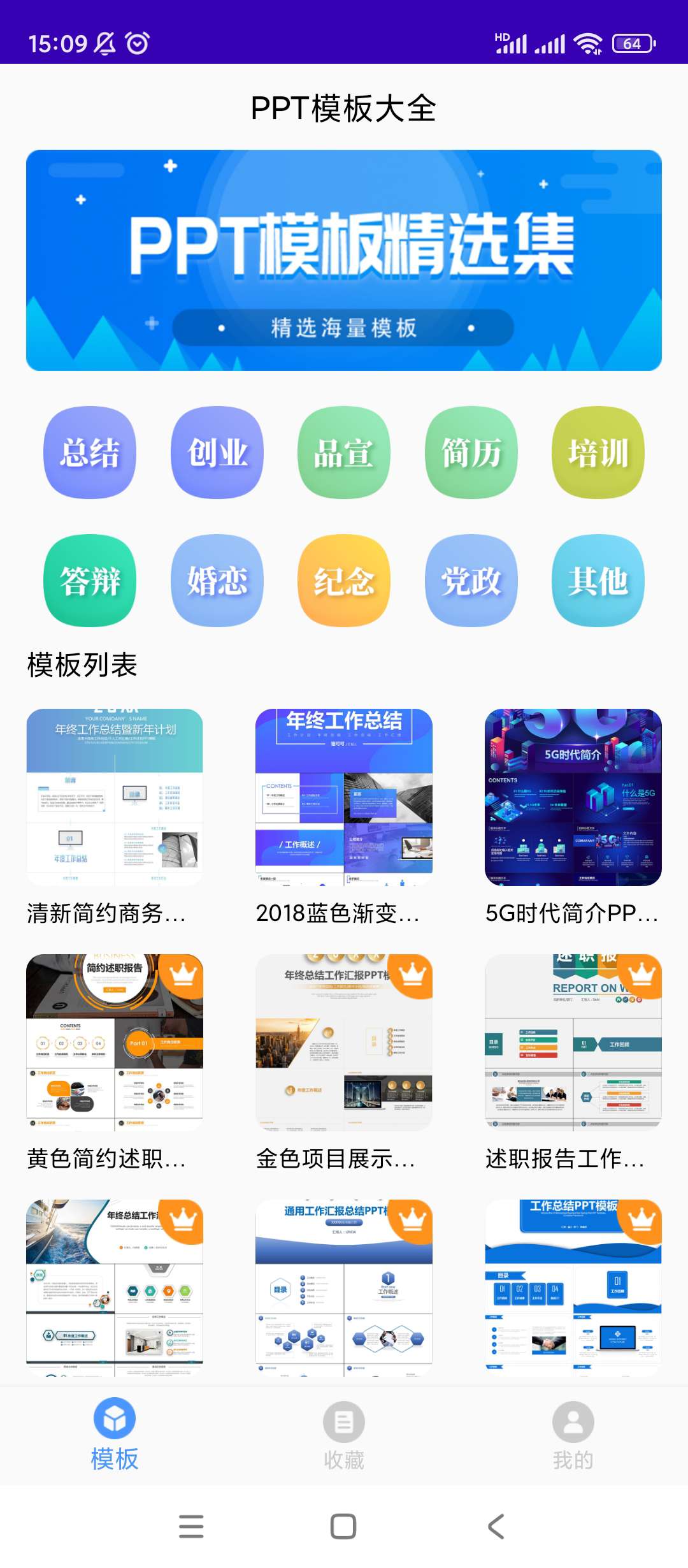The image size is (688, 1568).
Task: Open the 婚恋 category icon
Action: [216, 581]
